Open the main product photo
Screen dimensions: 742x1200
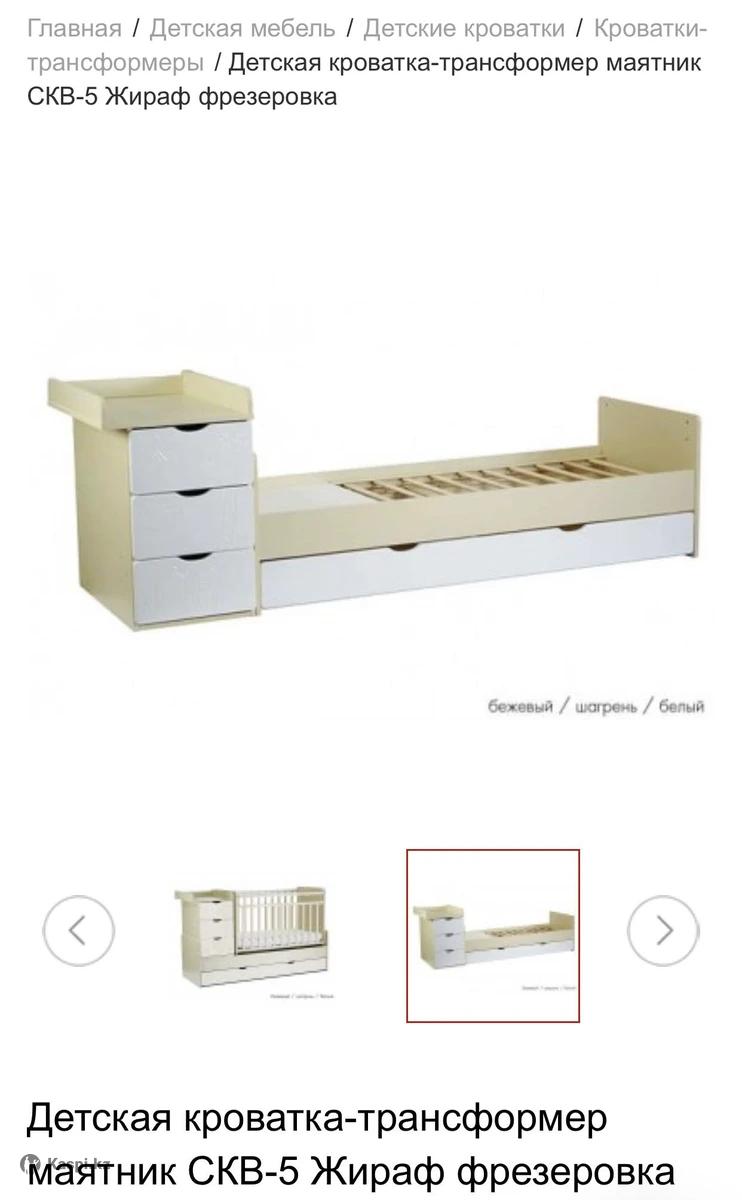click(371, 500)
